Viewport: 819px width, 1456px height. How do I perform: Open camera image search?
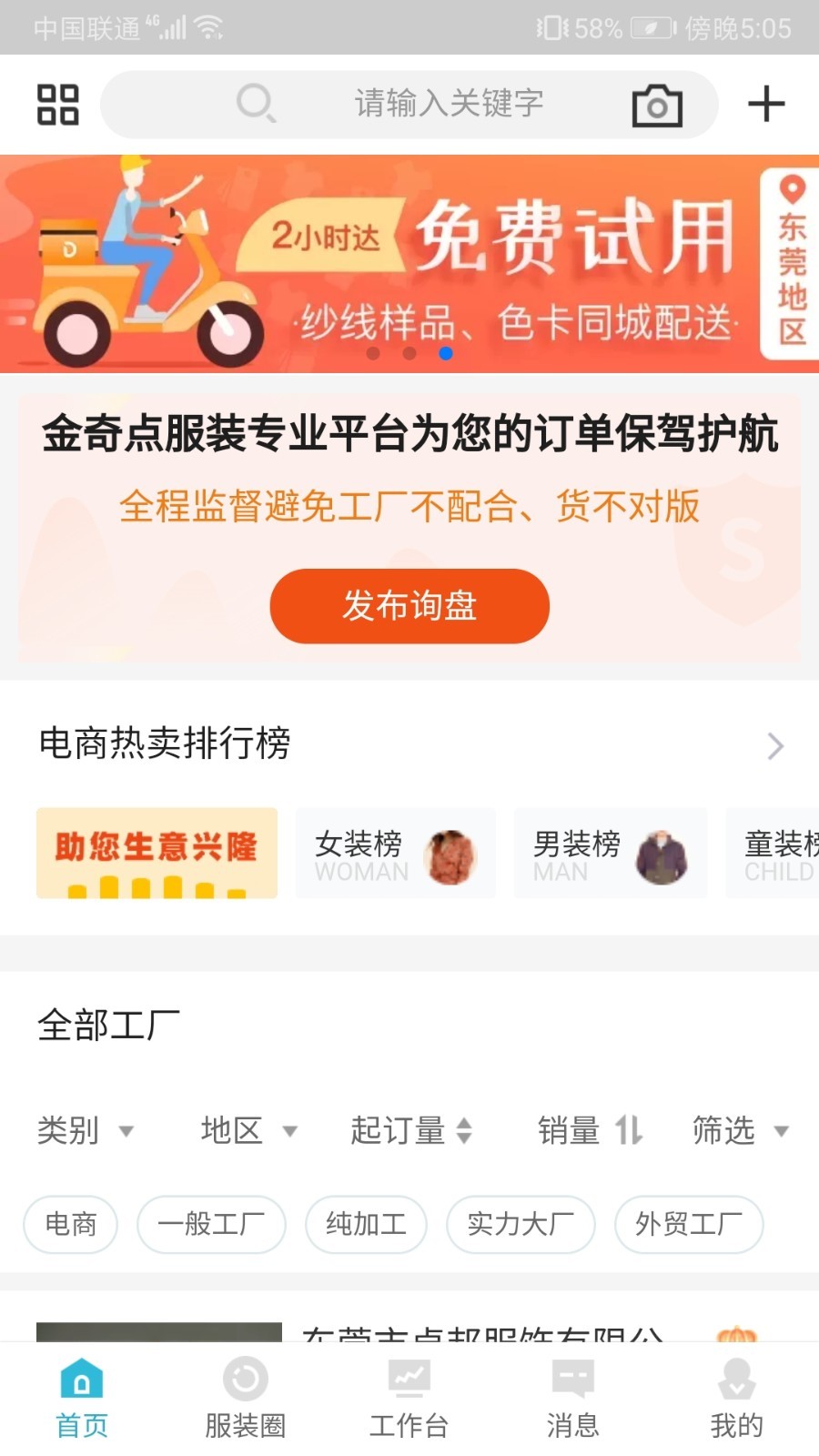click(657, 106)
